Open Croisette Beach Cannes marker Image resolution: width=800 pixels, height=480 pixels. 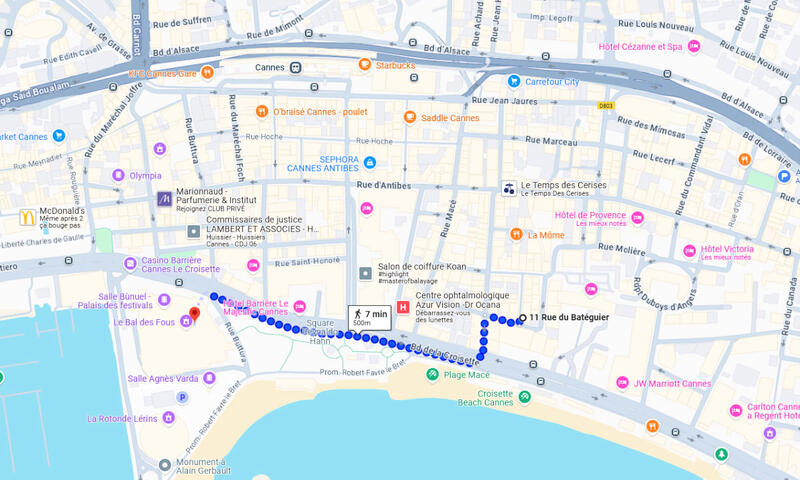[x=524, y=396]
